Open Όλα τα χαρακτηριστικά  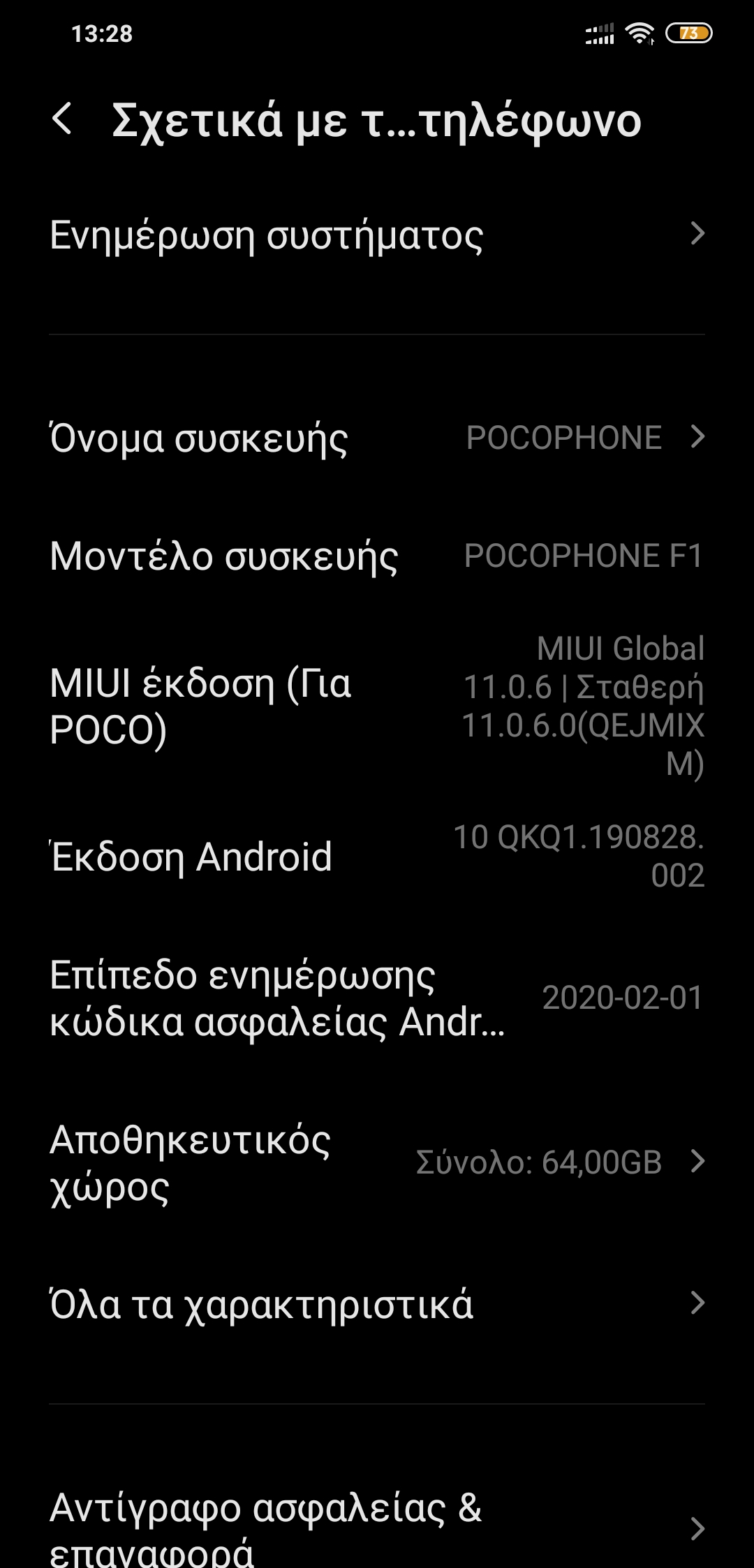point(377,1304)
